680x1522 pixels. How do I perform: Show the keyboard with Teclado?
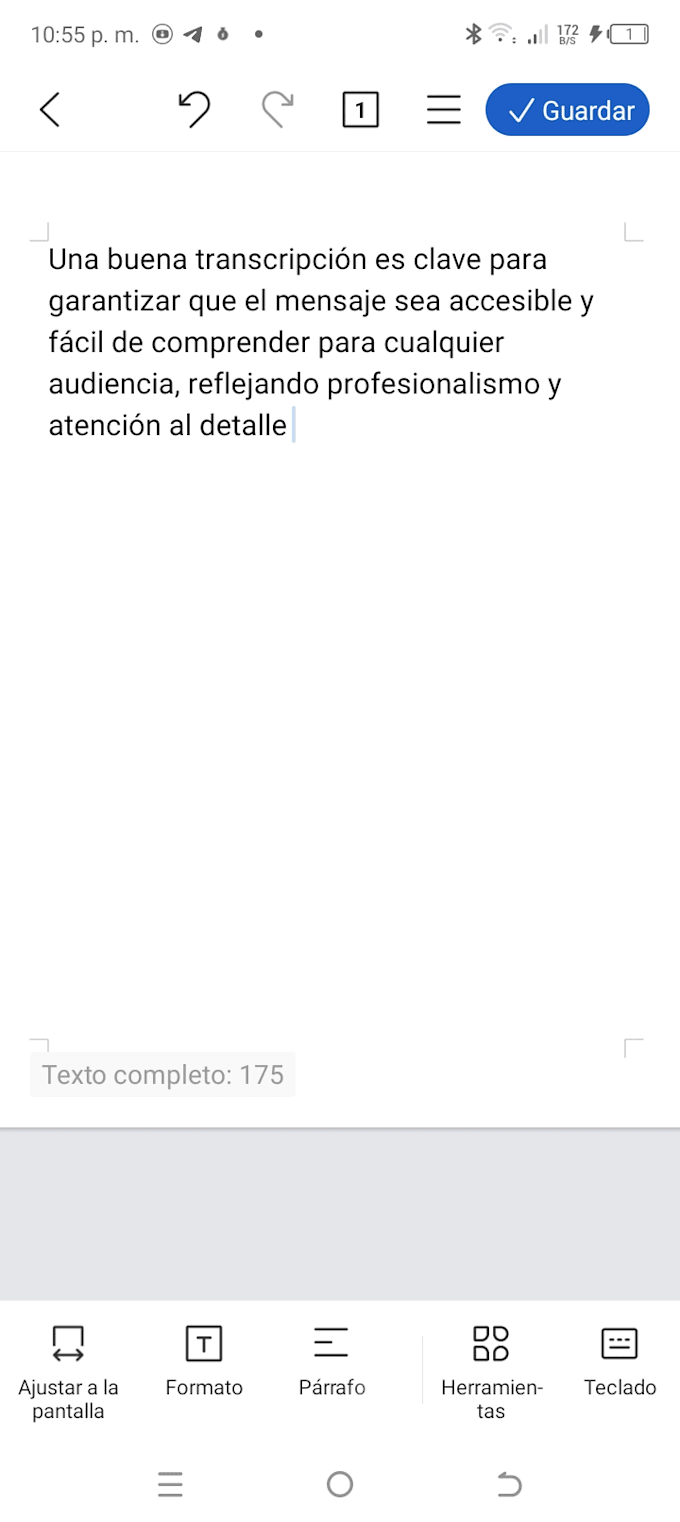click(620, 1360)
